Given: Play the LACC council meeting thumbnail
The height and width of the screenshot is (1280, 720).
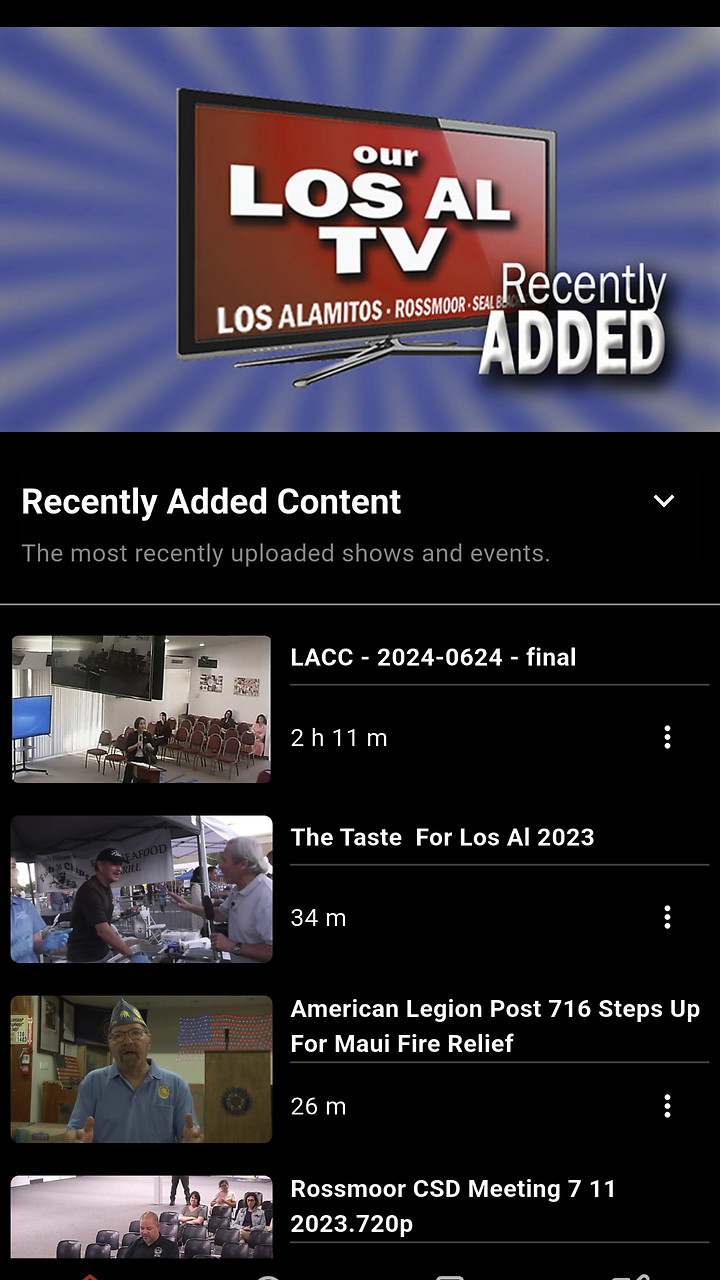Looking at the screenshot, I should 140,708.
